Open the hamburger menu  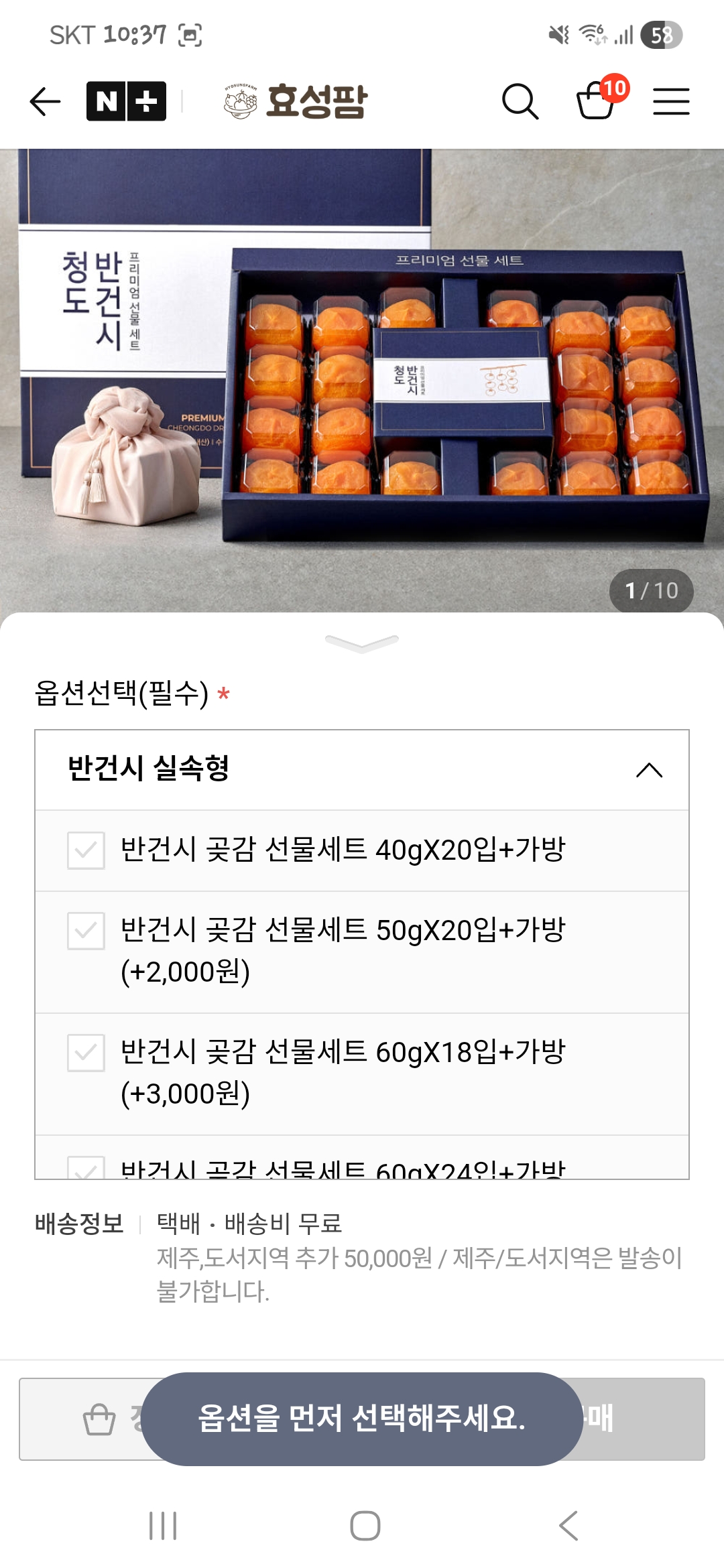tap(671, 102)
